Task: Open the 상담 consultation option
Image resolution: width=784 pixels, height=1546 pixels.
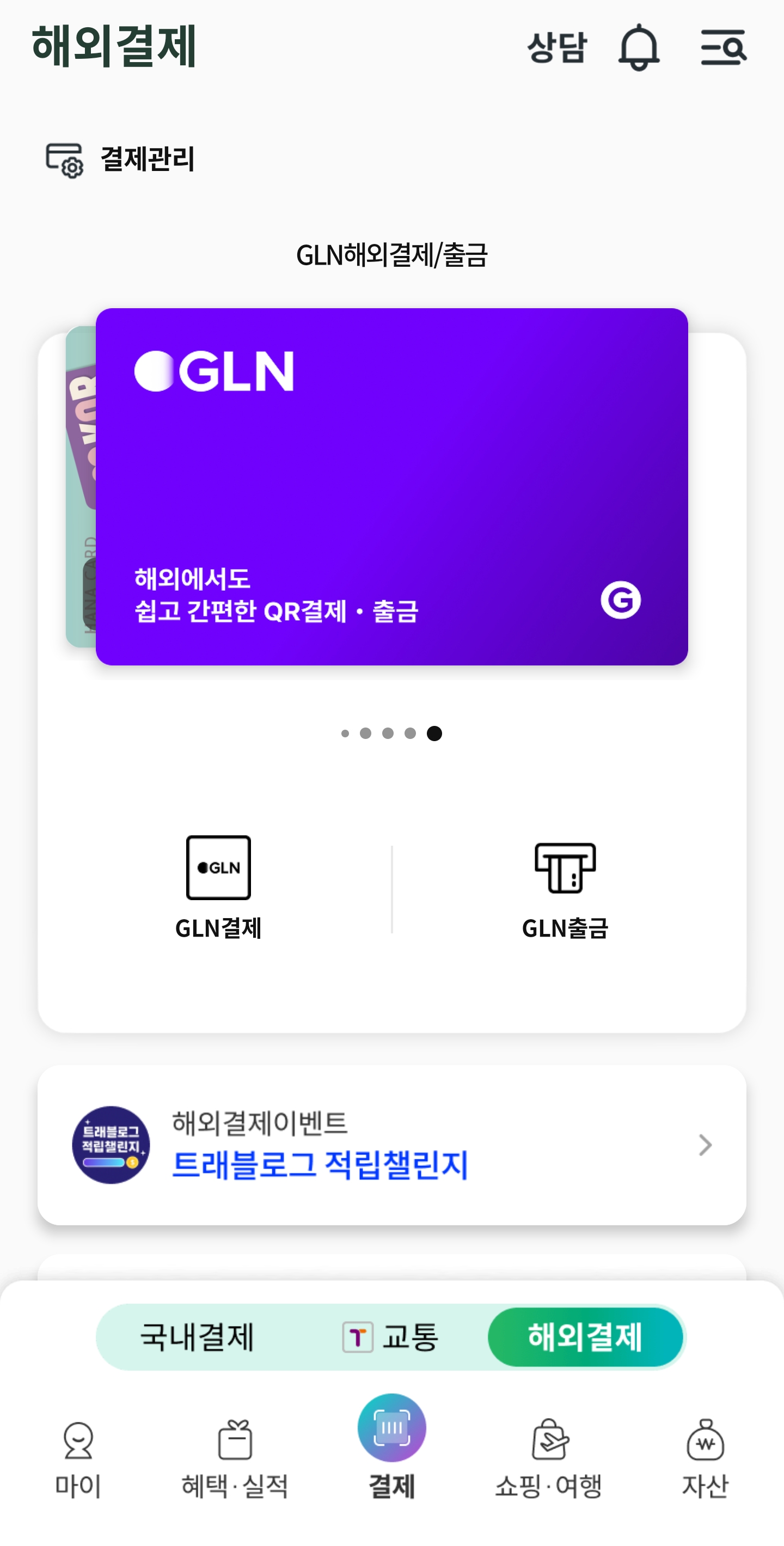Action: pyautogui.click(x=556, y=47)
